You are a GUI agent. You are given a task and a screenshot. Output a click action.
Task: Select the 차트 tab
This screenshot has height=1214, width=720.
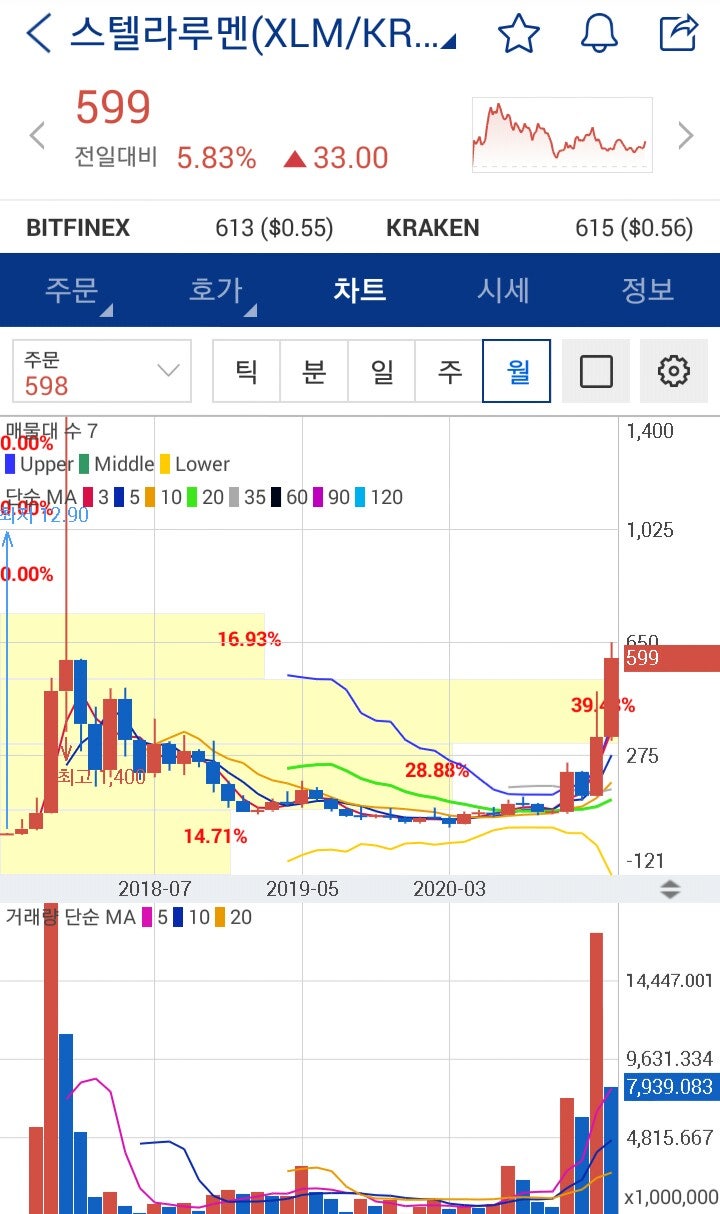tap(360, 290)
